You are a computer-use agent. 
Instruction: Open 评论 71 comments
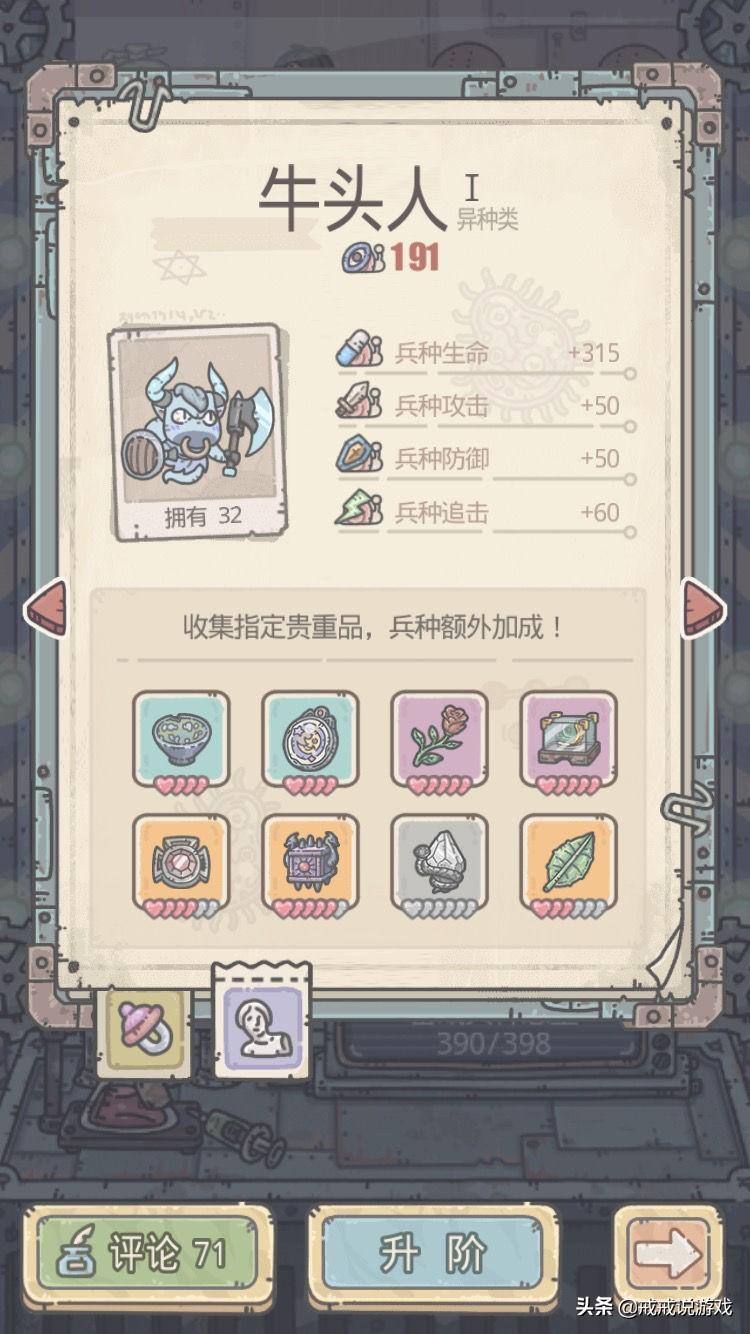[147, 1253]
